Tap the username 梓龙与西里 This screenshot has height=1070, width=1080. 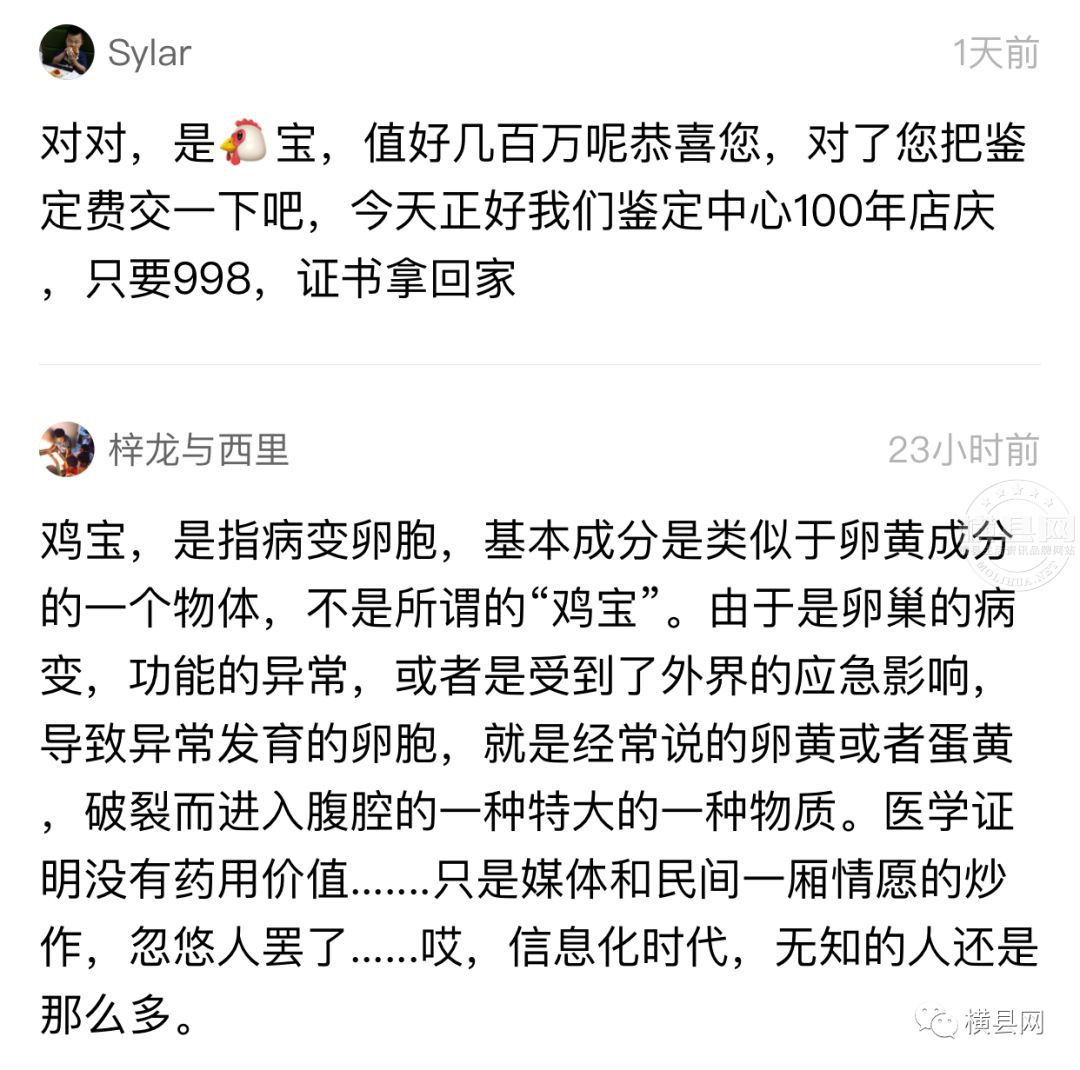(198, 450)
